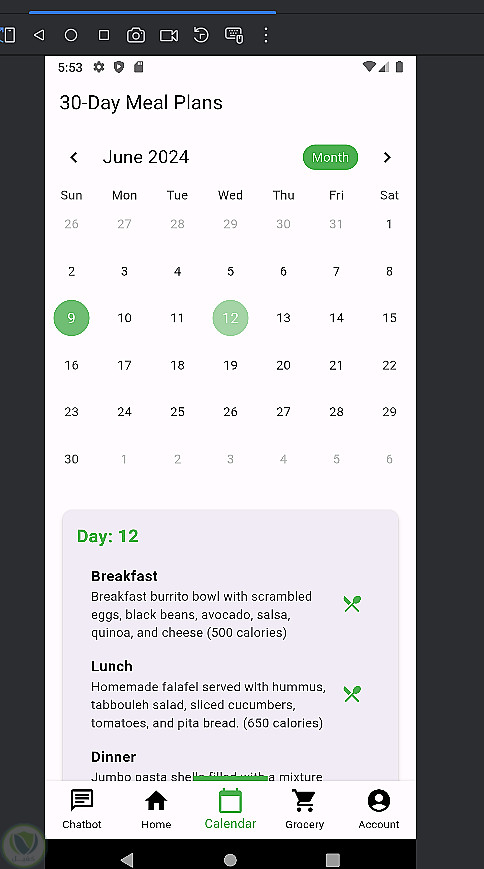This screenshot has width=484, height=869.
Task: Choose June 1 in the calendar
Action: (x=389, y=224)
